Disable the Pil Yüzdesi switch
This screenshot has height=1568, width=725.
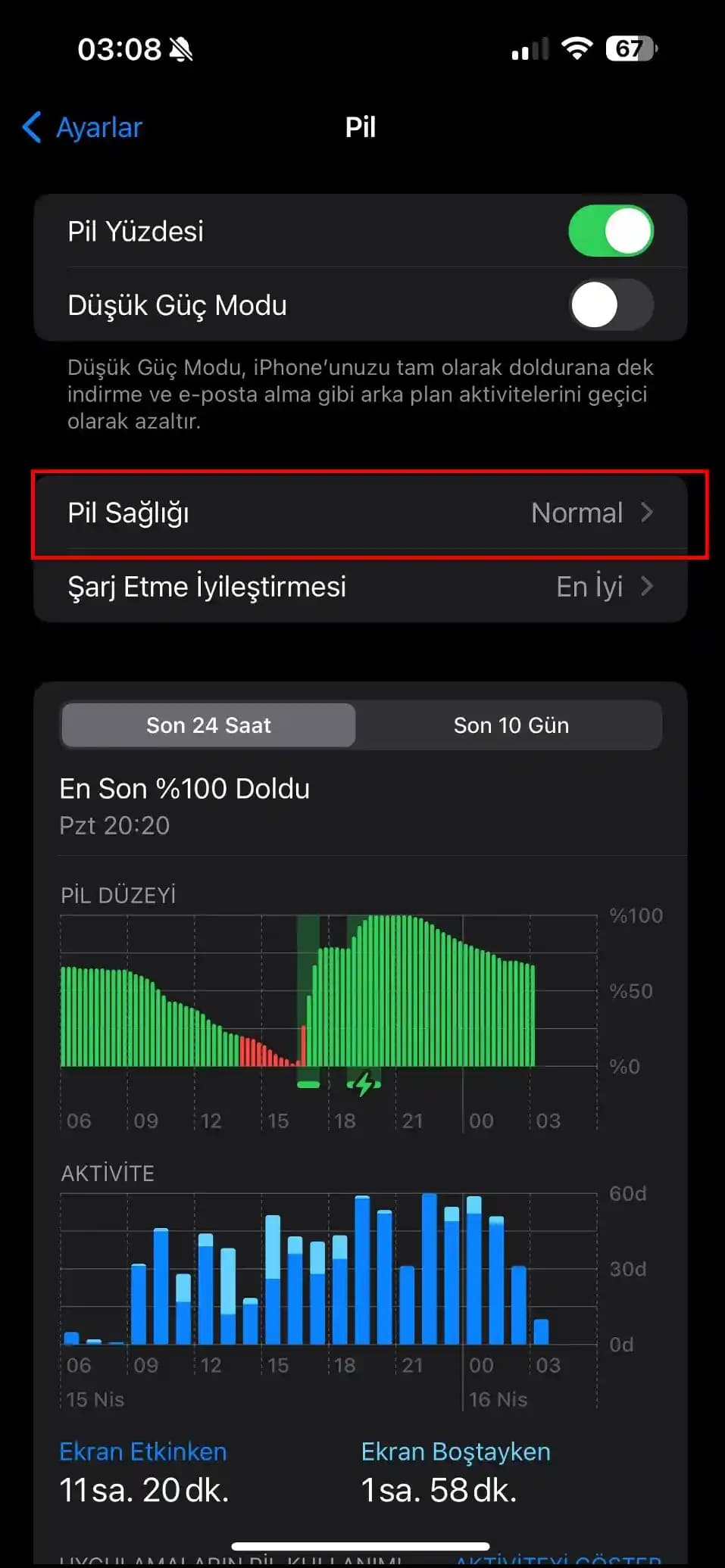coord(611,231)
